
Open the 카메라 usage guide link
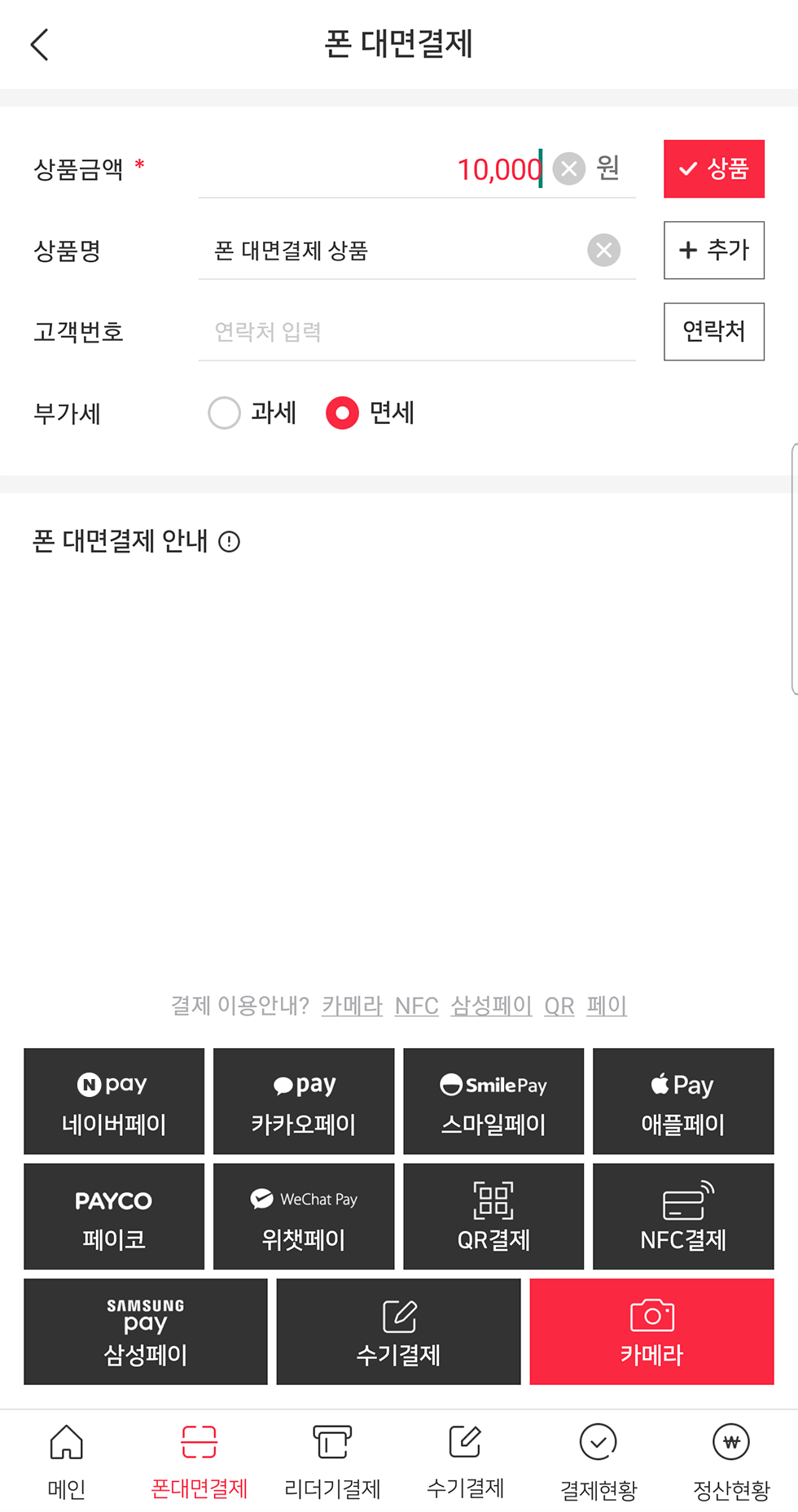352,1006
